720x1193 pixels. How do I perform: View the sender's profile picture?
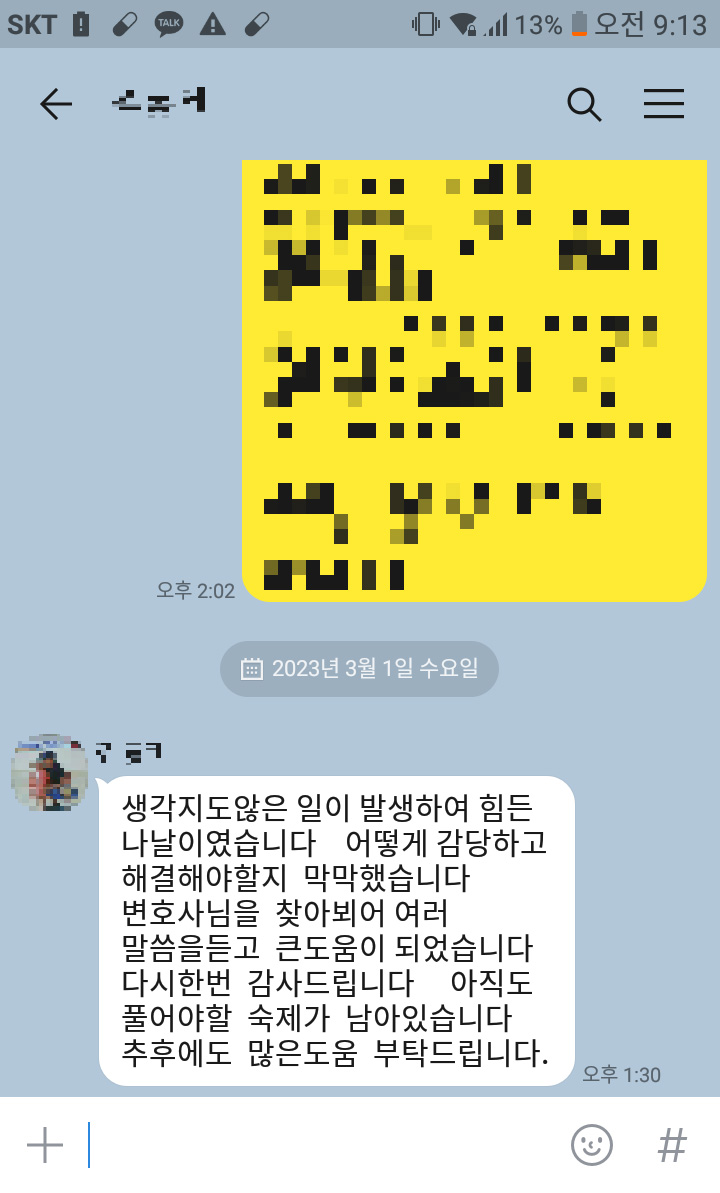tap(49, 771)
